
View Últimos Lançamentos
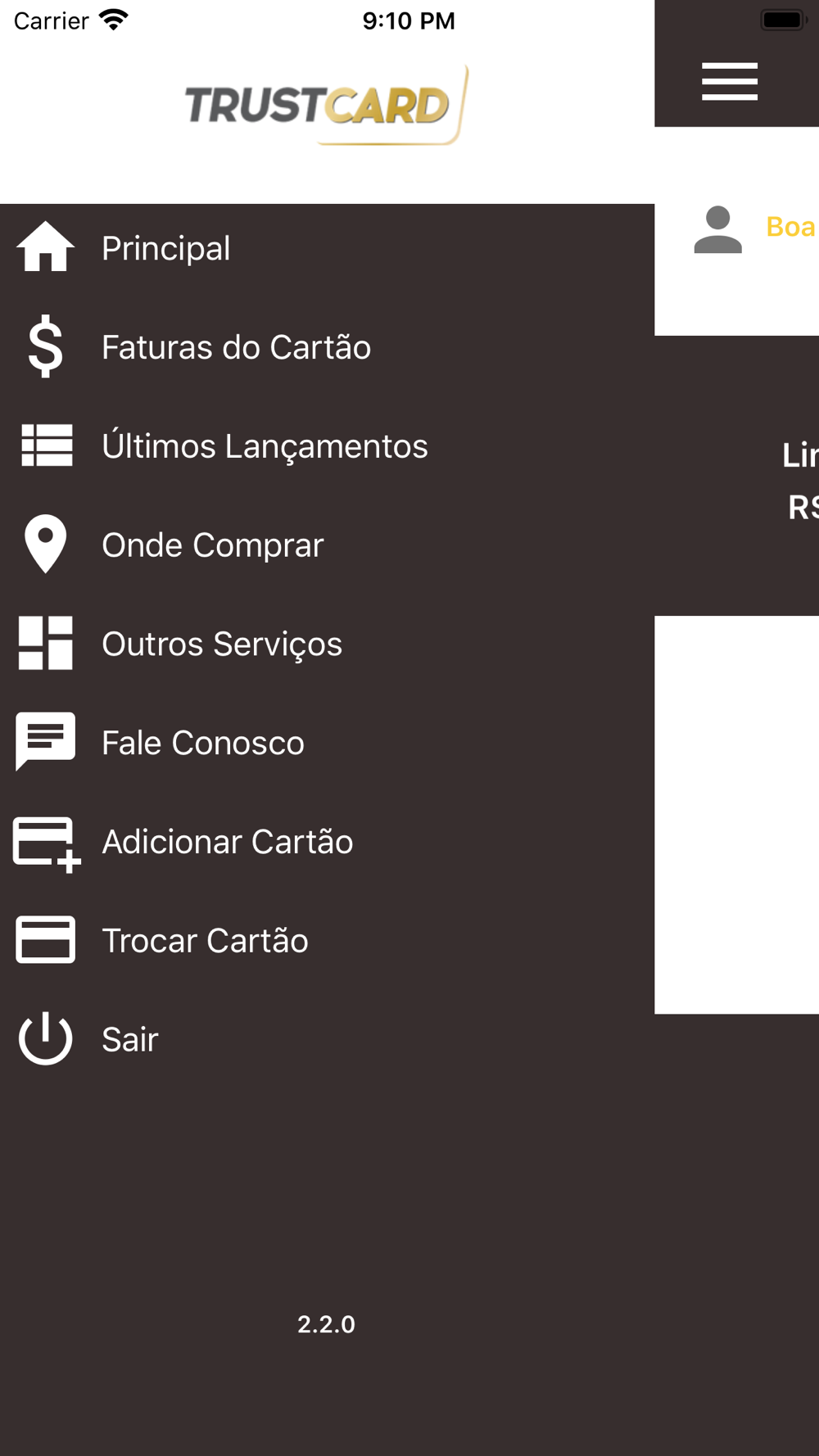pos(327,446)
